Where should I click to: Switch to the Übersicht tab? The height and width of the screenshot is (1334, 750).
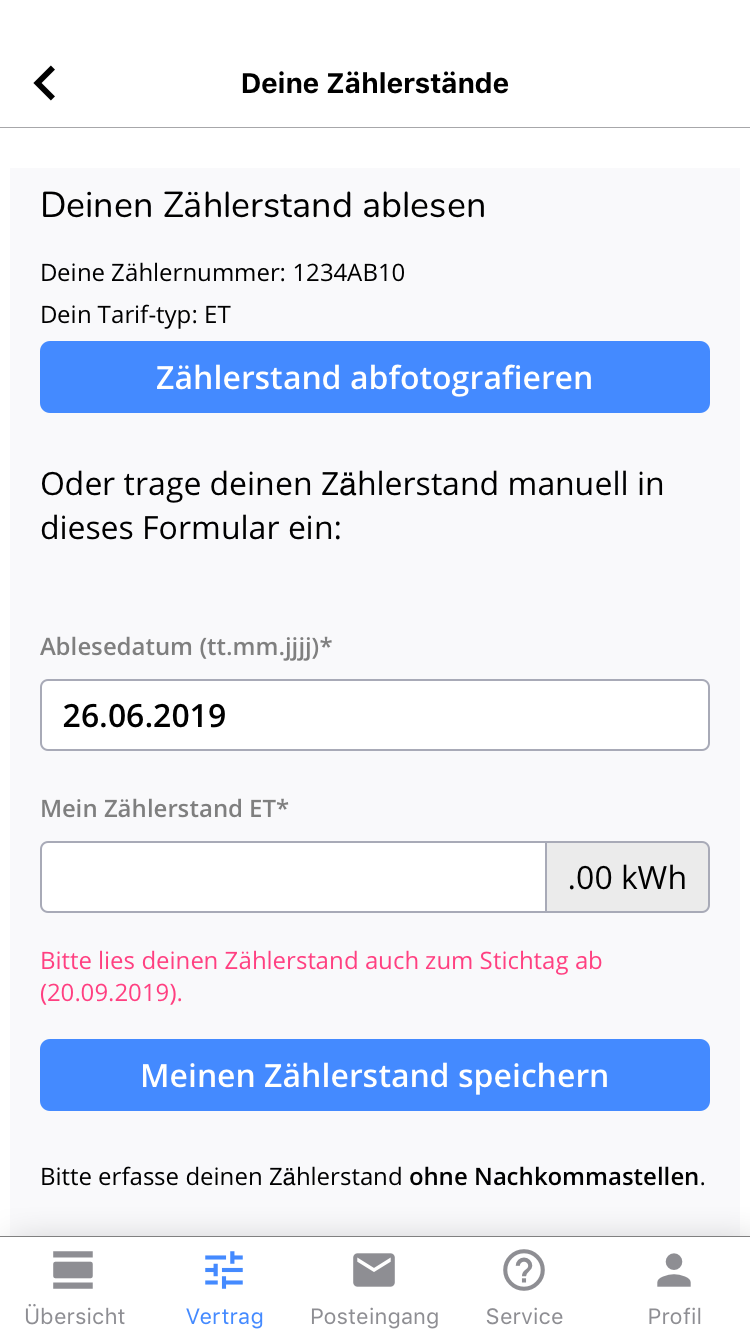tap(75, 1288)
